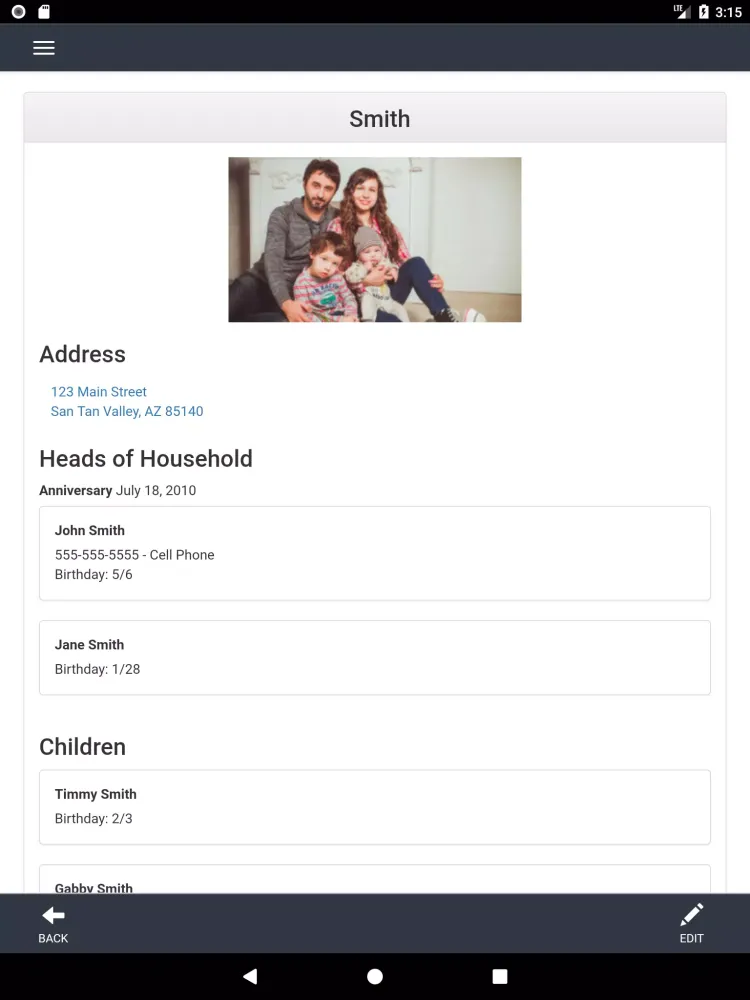Open the hamburger navigation menu

pos(44,48)
